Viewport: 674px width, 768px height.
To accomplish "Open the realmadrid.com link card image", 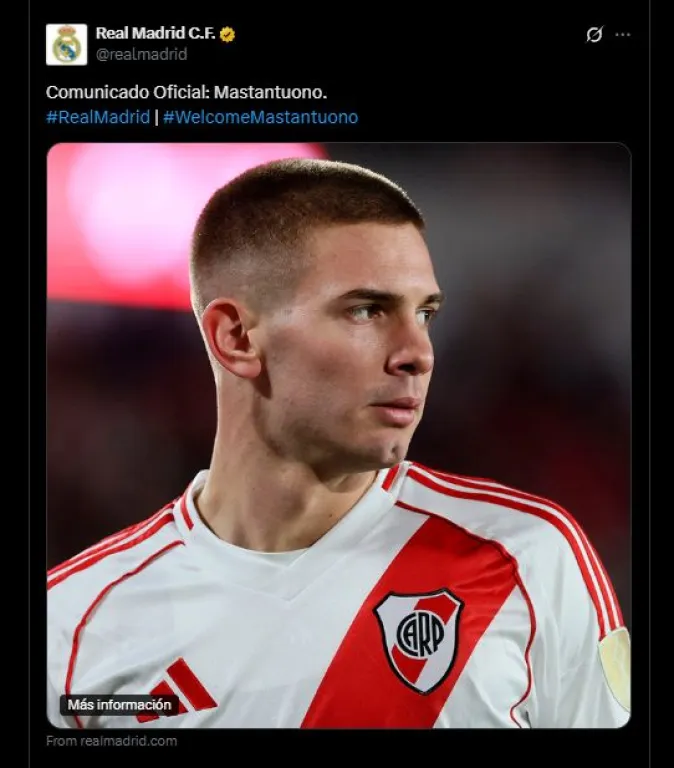I will [338, 435].
